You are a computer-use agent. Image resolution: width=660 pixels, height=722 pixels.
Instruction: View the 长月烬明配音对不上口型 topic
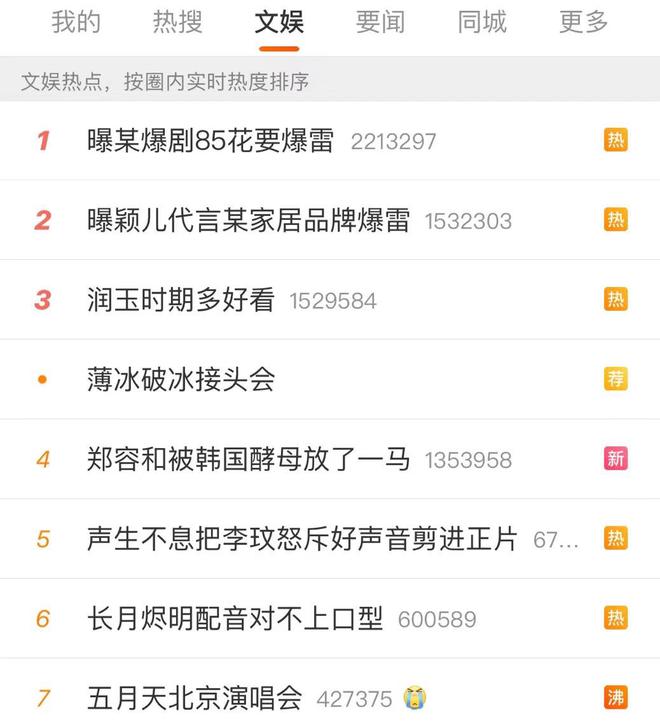tap(235, 619)
